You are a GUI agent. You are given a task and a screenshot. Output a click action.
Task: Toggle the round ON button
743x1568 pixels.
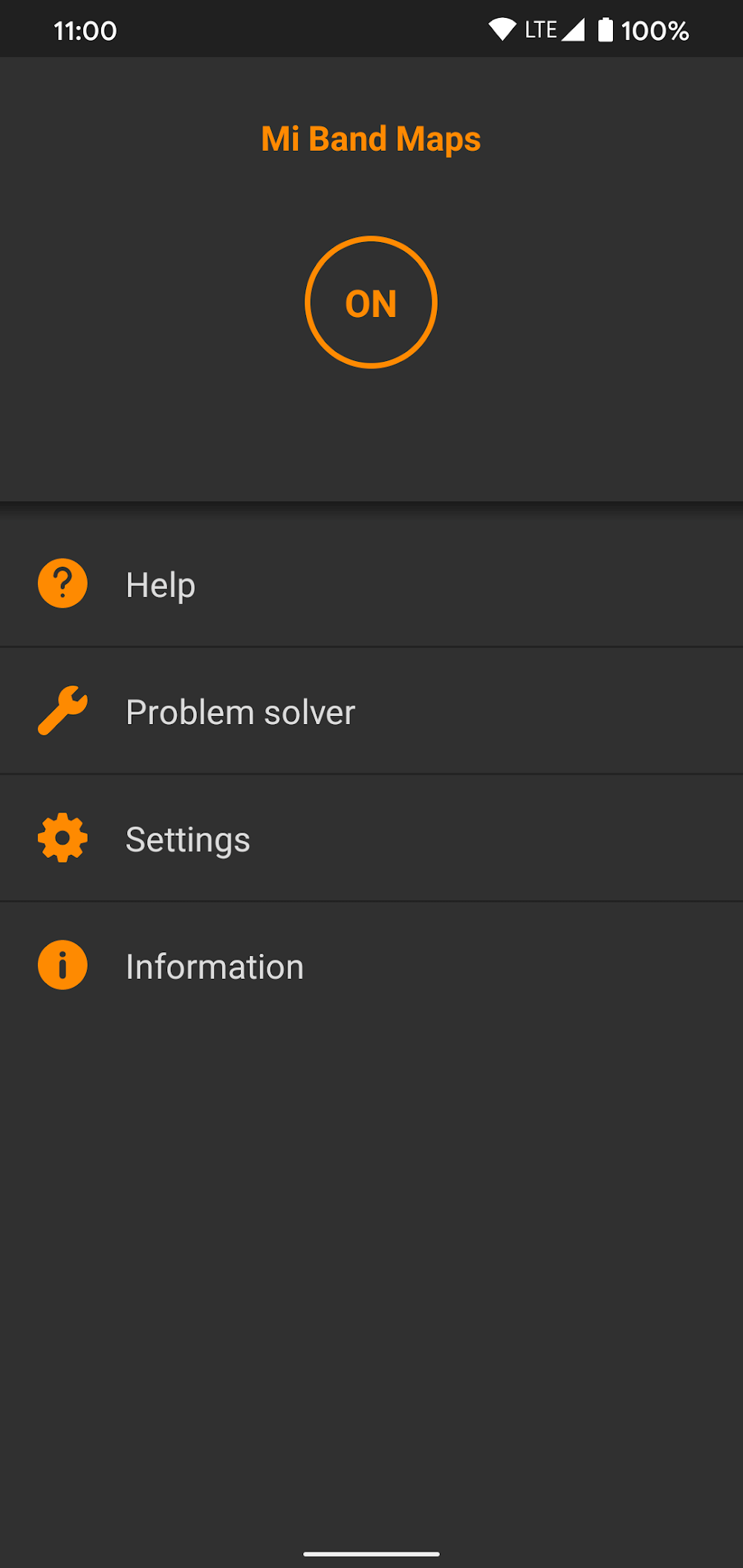pos(371,302)
